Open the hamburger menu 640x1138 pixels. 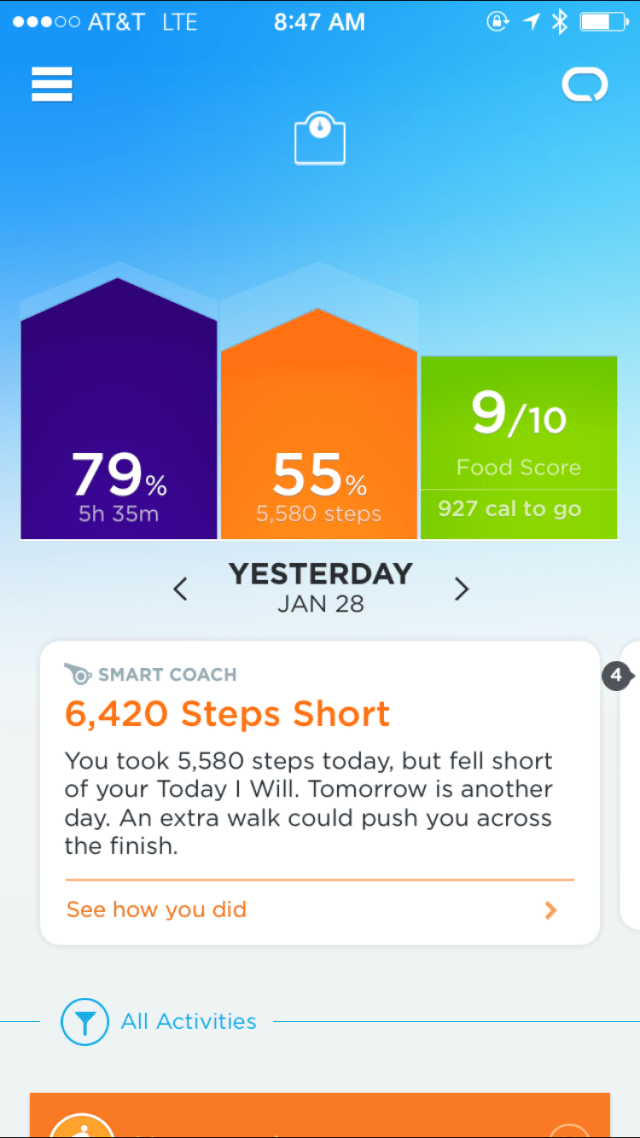52,84
